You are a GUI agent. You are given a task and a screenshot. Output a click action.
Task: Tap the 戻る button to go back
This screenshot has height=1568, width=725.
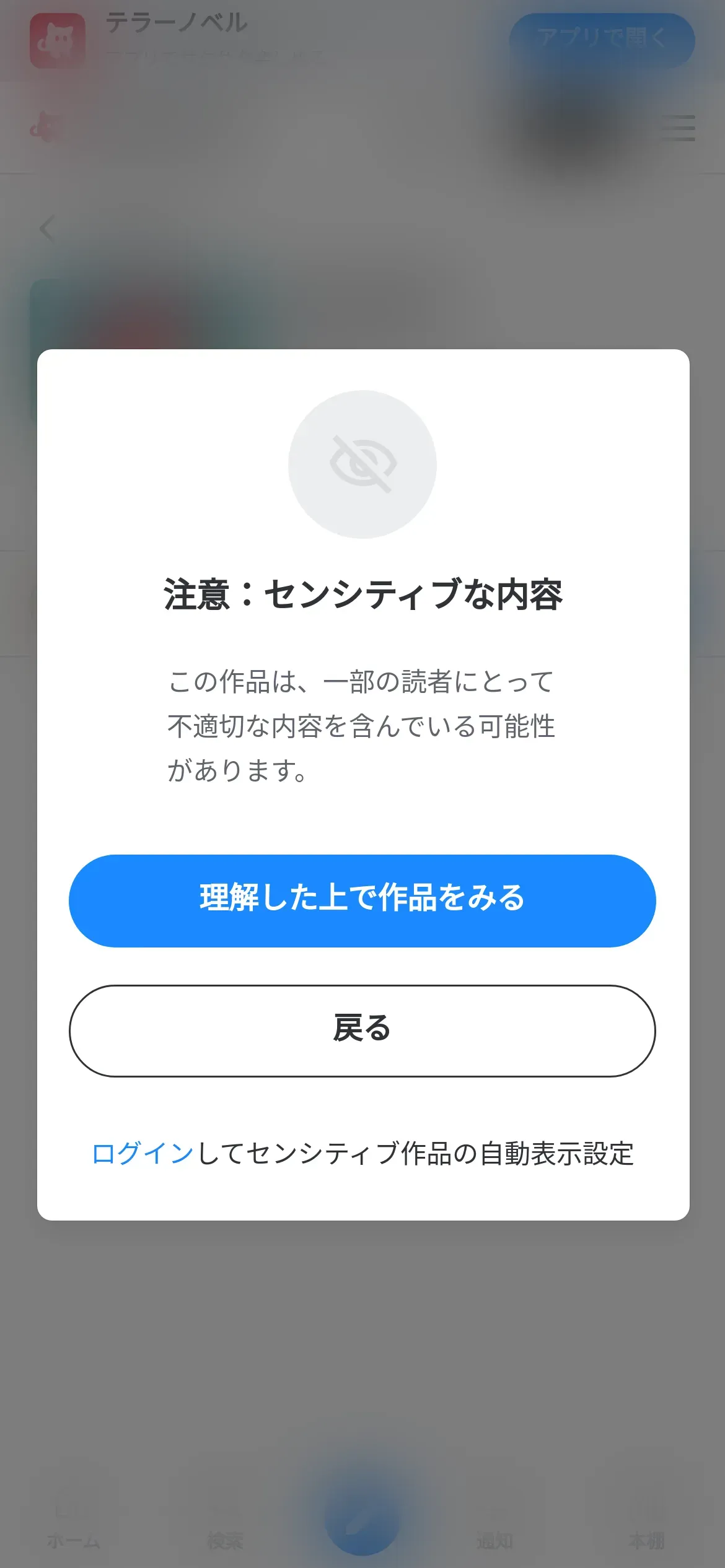pyautogui.click(x=362, y=1030)
